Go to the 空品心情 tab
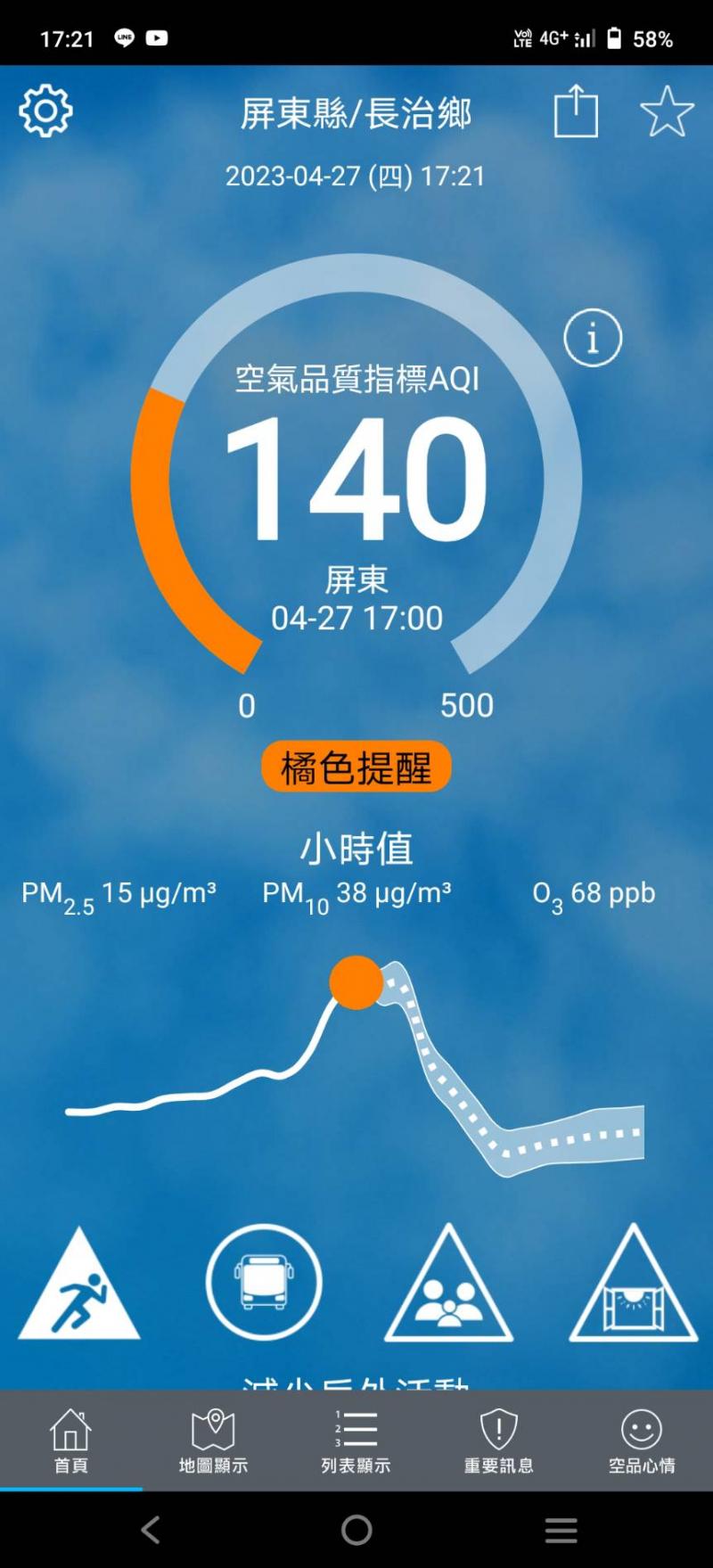The width and height of the screenshot is (713, 1568). pos(642,1441)
